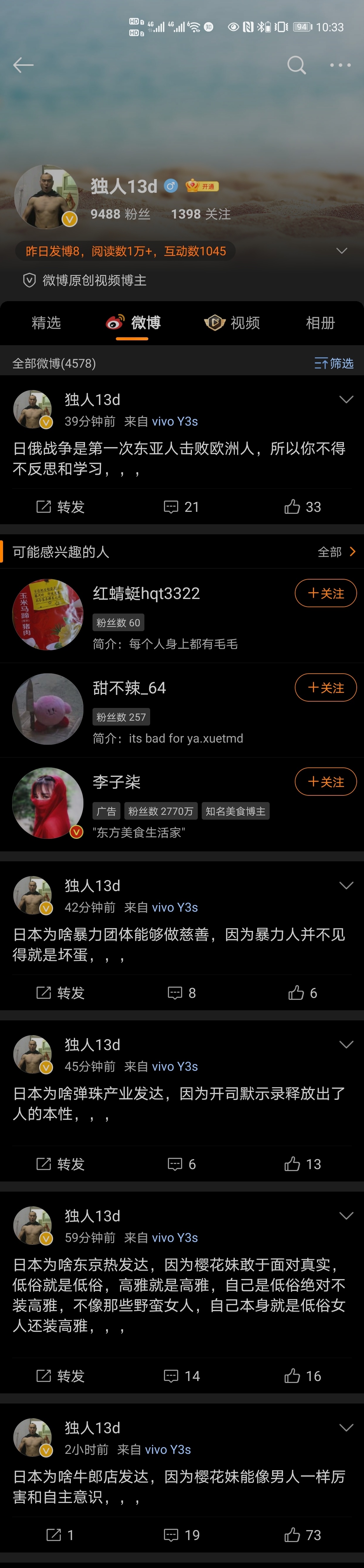View 全部 suggested people
The image size is (364, 1568).
click(x=336, y=552)
